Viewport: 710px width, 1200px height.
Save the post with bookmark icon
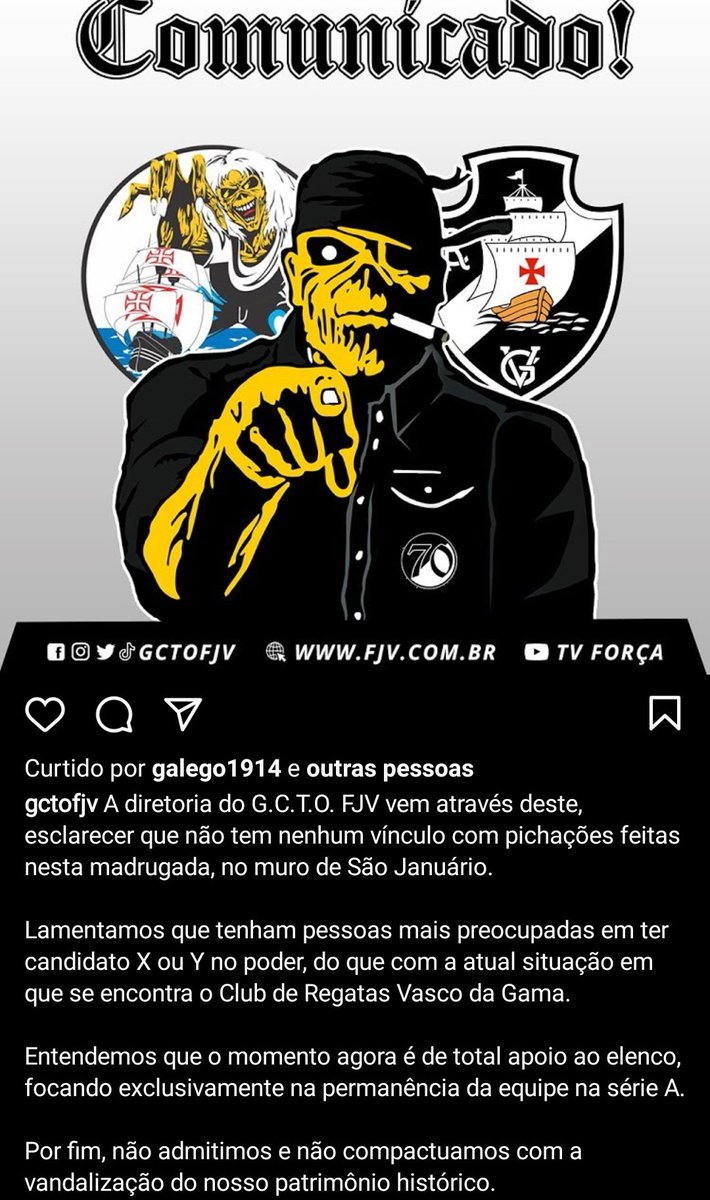[x=665, y=712]
